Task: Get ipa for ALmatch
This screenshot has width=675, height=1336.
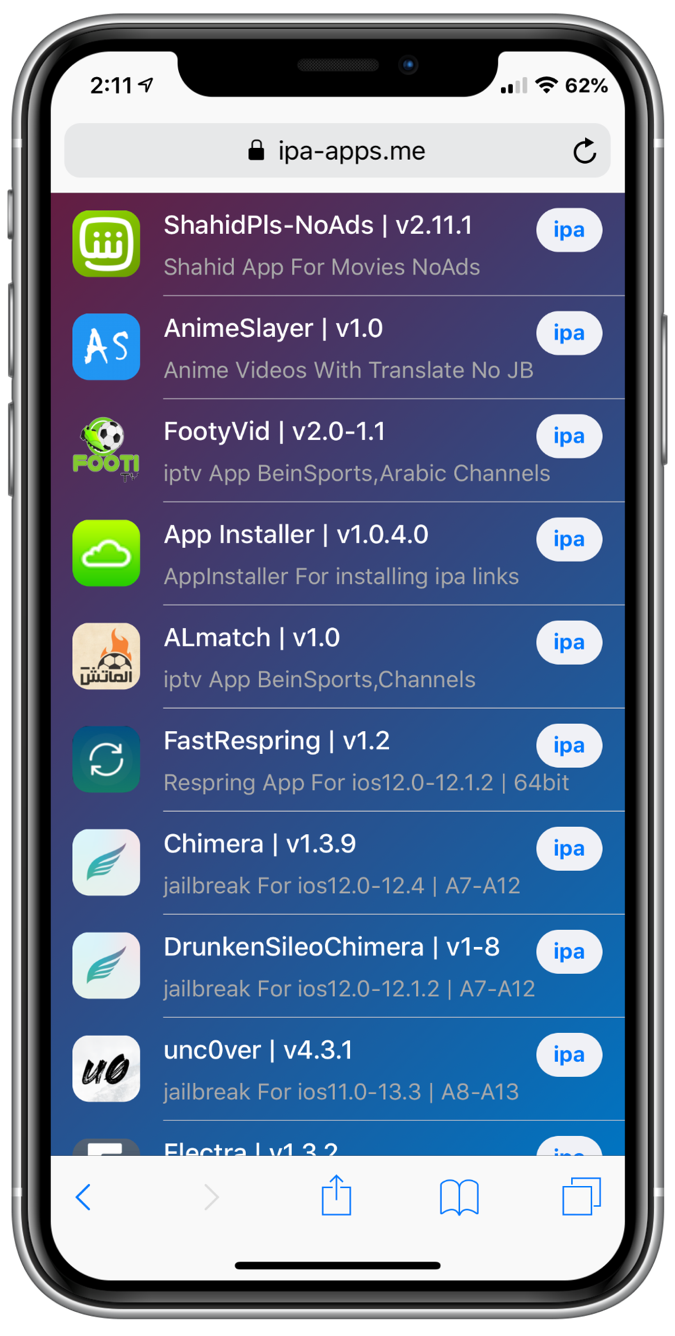Action: (569, 643)
